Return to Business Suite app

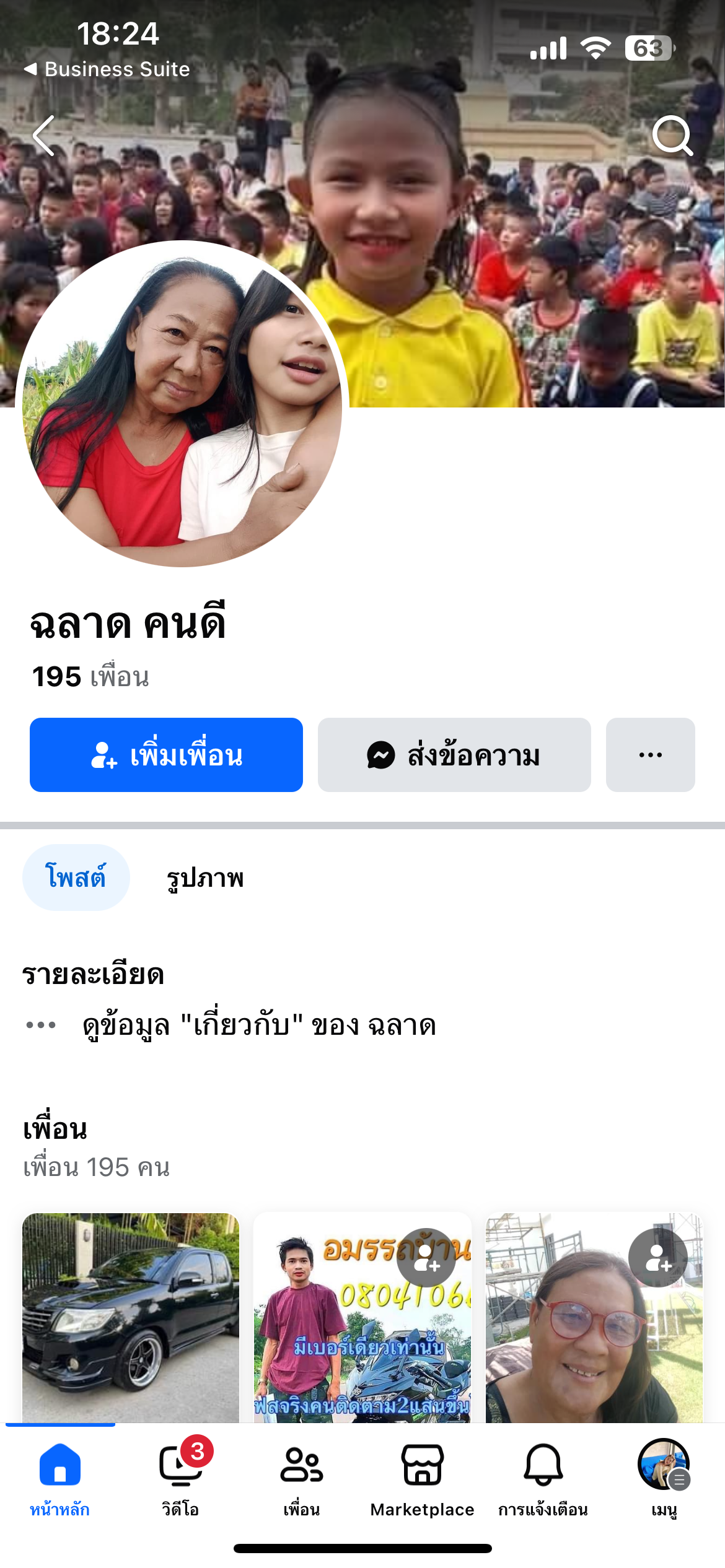click(107, 69)
